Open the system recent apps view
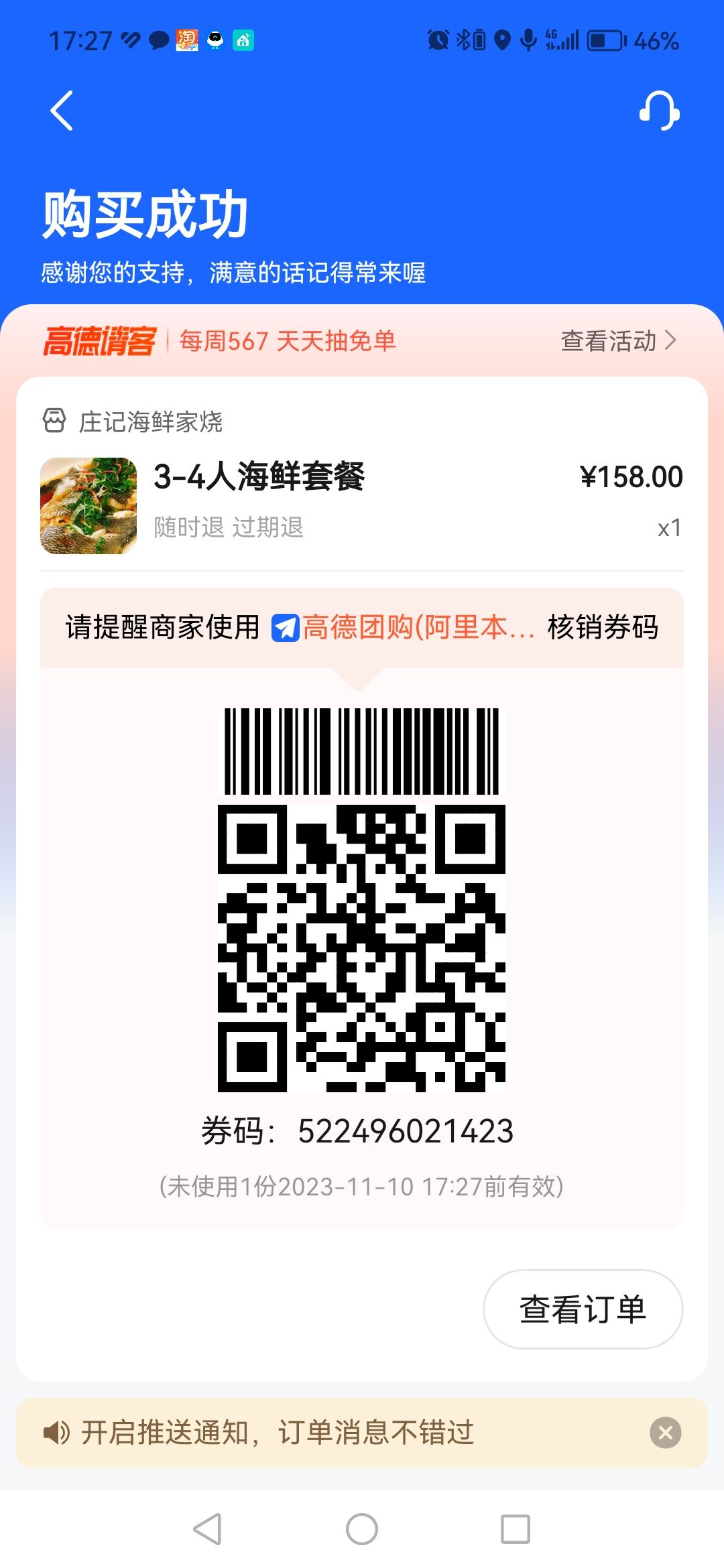Viewport: 724px width, 1568px height. click(x=515, y=1529)
